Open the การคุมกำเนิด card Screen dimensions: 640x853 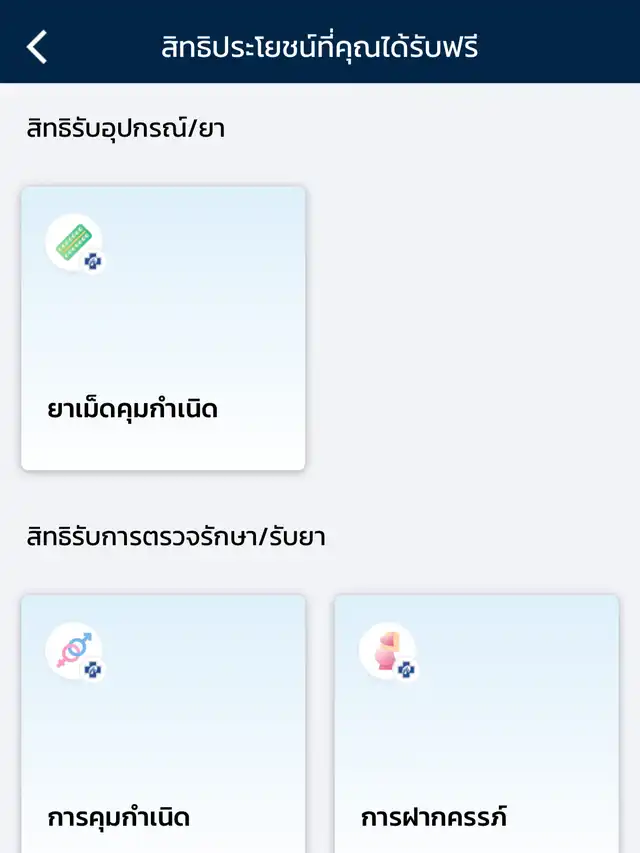pyautogui.click(x=163, y=730)
